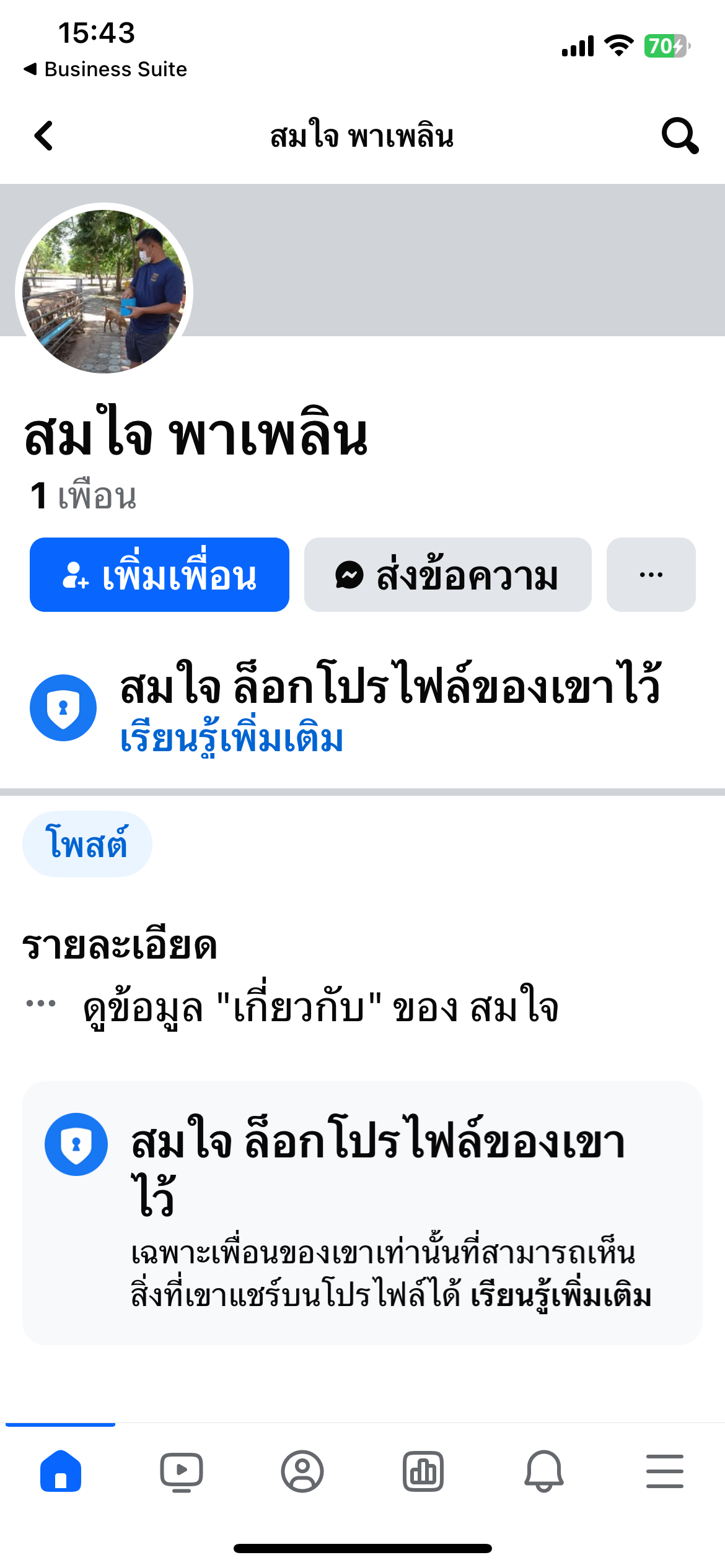Open search in the profile header
The width and height of the screenshot is (725, 1568).
(x=680, y=136)
